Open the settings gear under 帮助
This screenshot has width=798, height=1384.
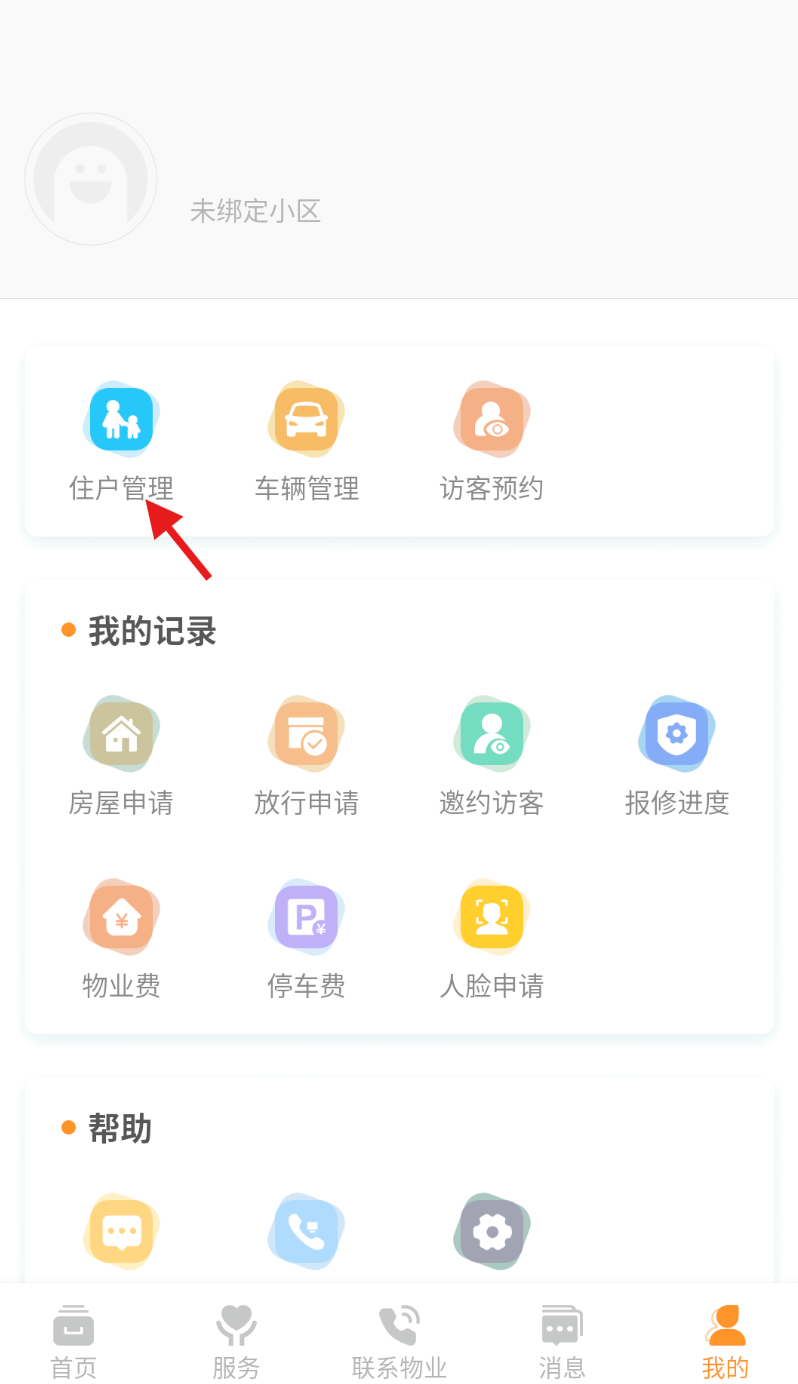(491, 1231)
